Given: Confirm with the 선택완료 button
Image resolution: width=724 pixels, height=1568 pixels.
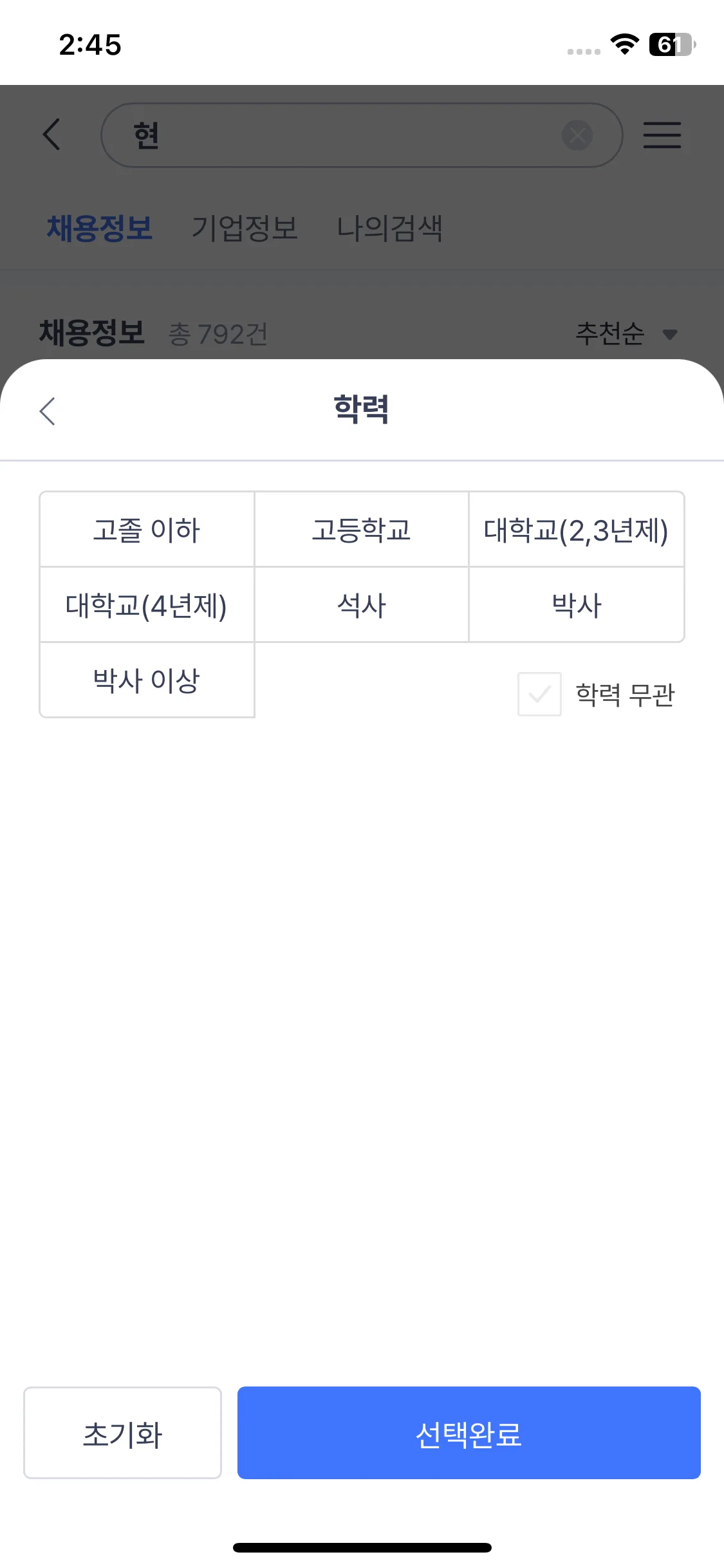Looking at the screenshot, I should click(x=469, y=1433).
